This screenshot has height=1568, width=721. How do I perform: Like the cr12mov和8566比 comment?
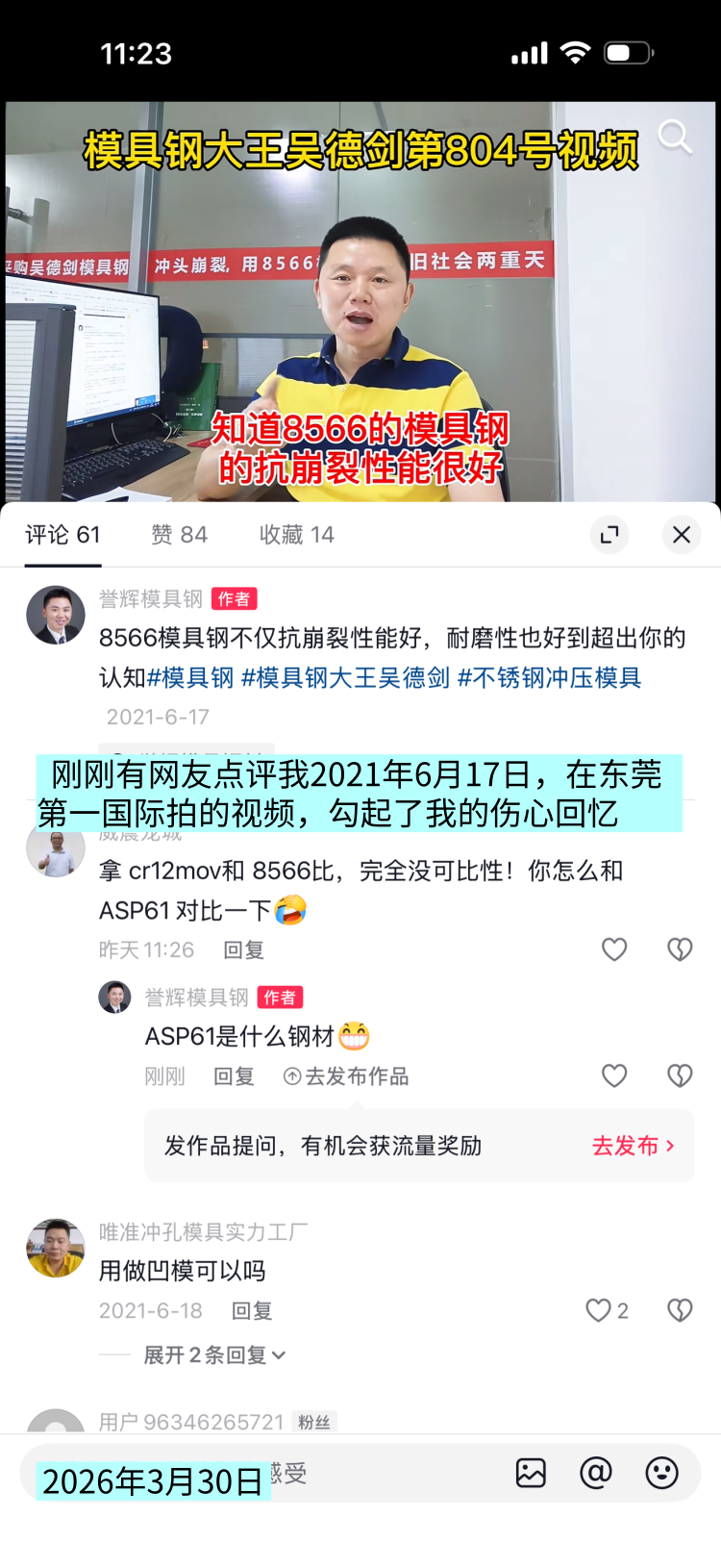pos(614,950)
